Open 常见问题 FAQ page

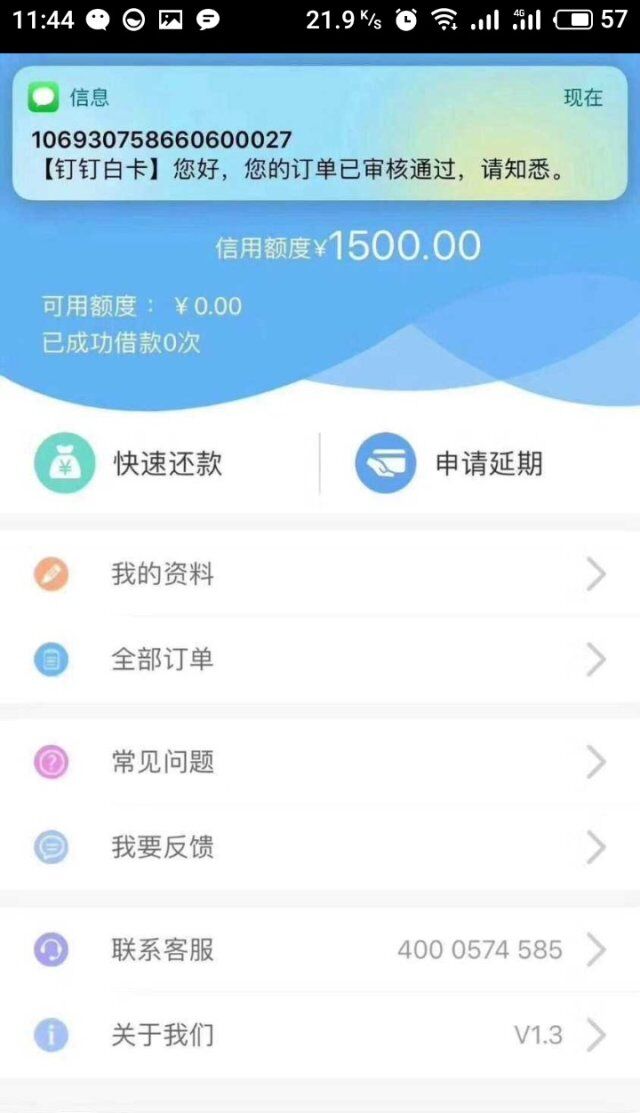(320, 762)
